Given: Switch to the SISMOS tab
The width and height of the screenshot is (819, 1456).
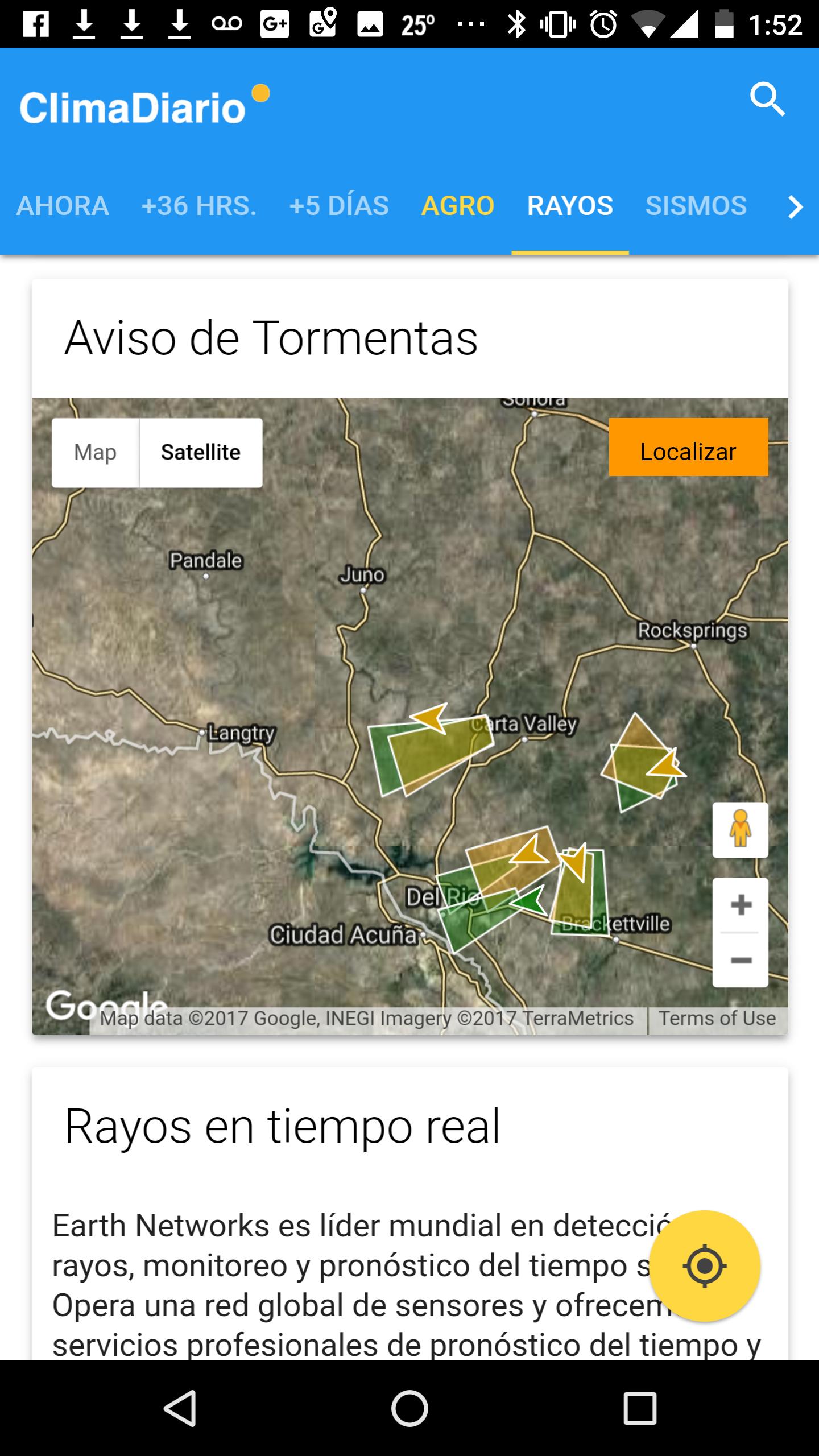Looking at the screenshot, I should pyautogui.click(x=696, y=206).
